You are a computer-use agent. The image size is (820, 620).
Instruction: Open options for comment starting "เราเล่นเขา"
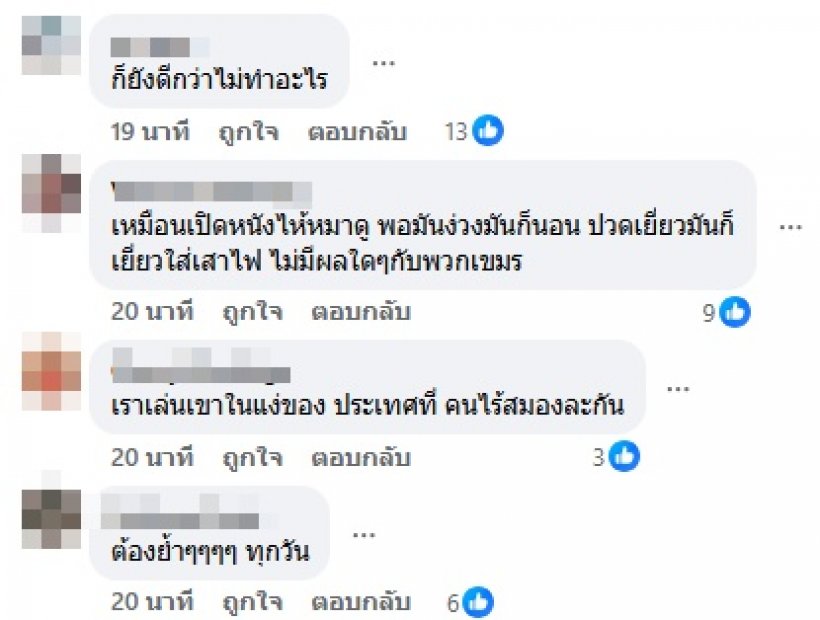coord(678,388)
